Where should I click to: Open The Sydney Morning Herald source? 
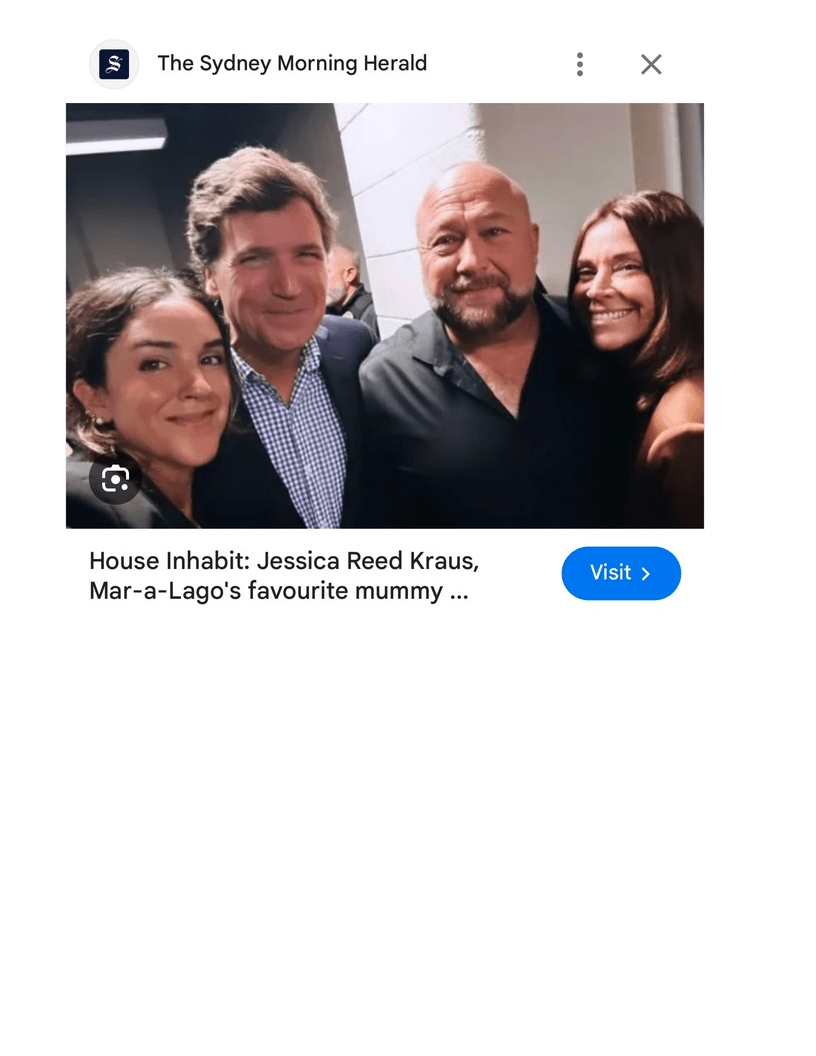tap(291, 63)
